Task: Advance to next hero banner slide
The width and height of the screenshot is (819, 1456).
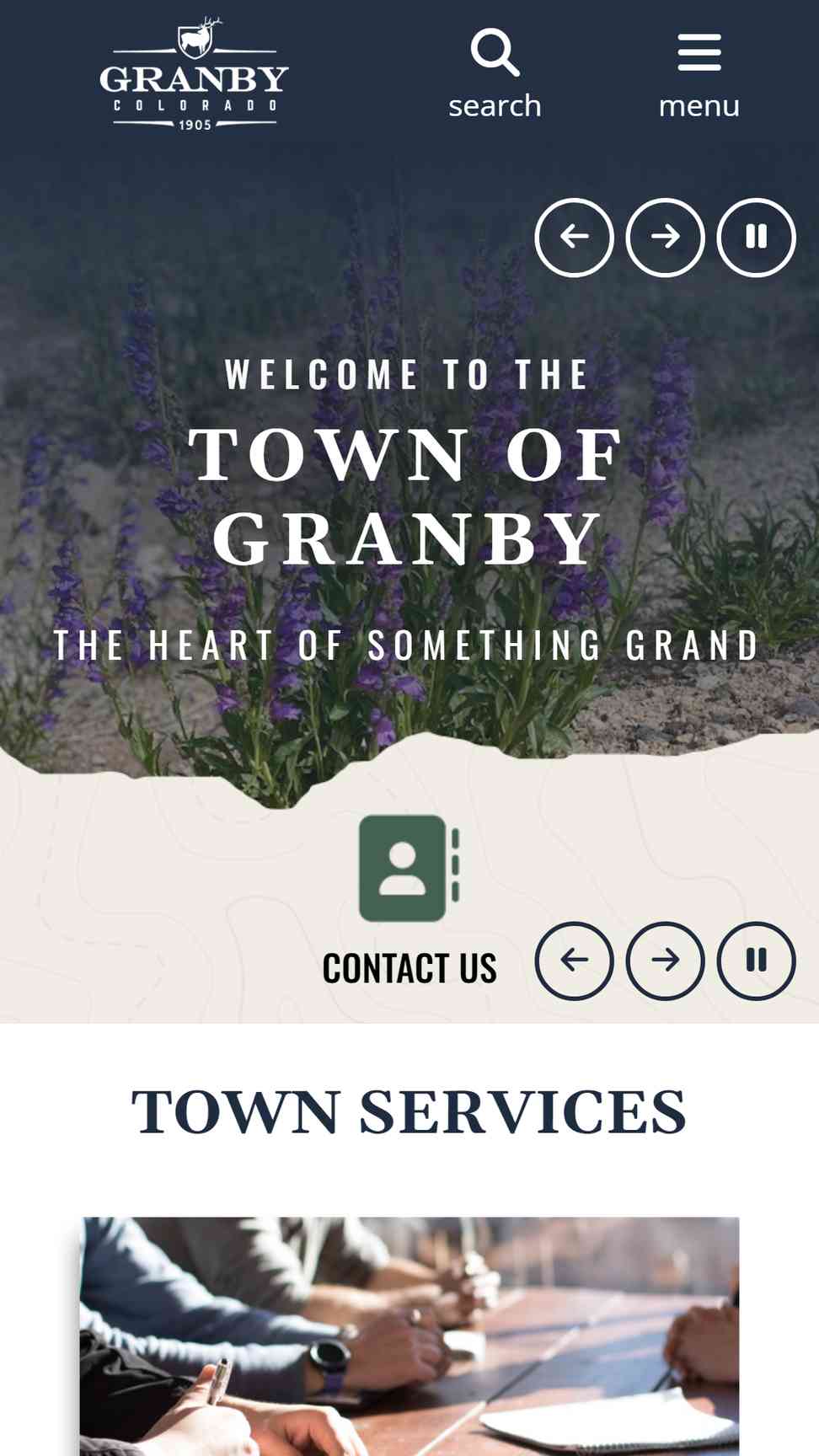Action: (665, 237)
